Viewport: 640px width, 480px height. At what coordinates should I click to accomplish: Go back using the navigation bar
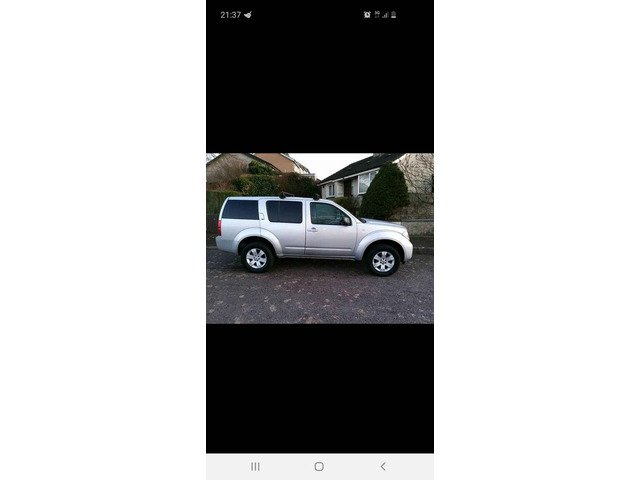(x=383, y=467)
